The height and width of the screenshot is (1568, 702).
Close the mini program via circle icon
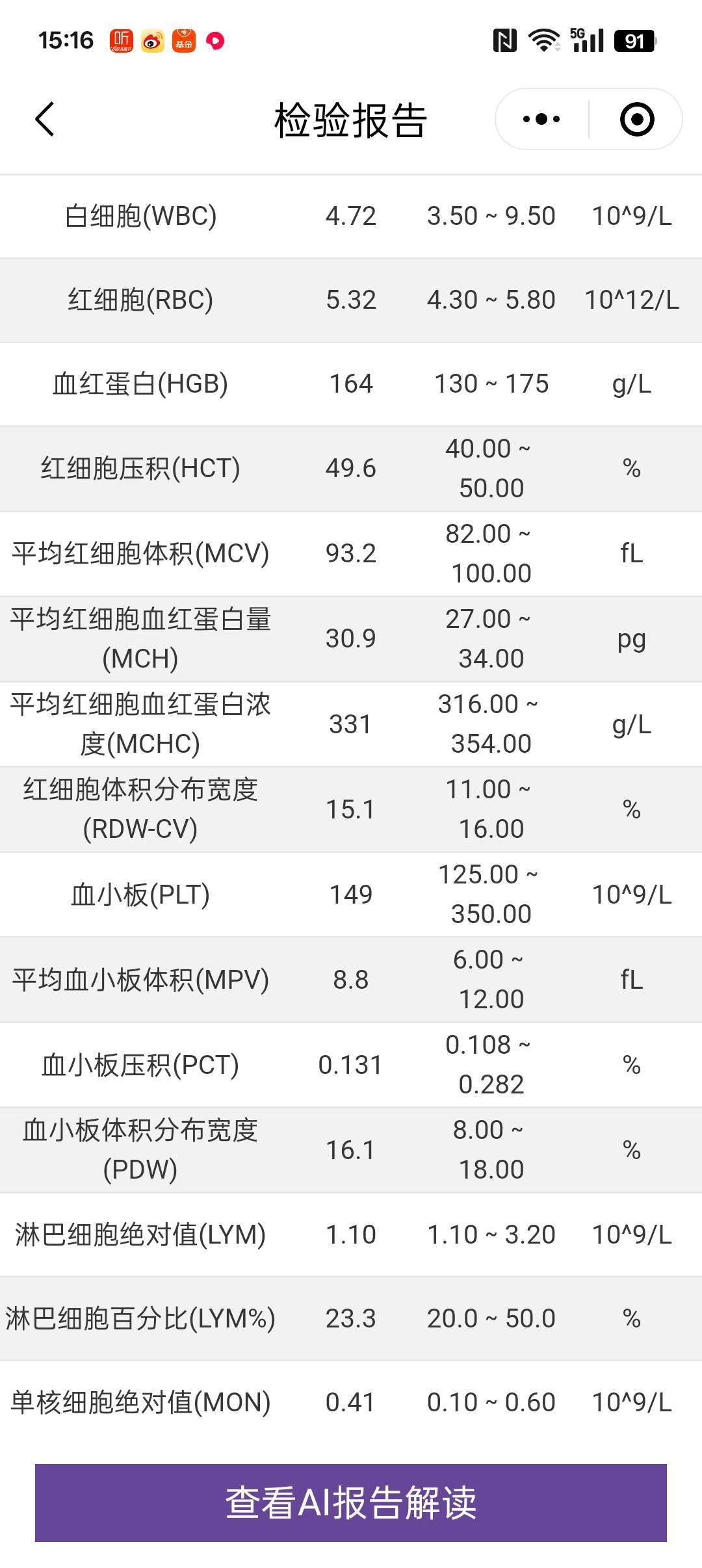pyautogui.click(x=636, y=120)
